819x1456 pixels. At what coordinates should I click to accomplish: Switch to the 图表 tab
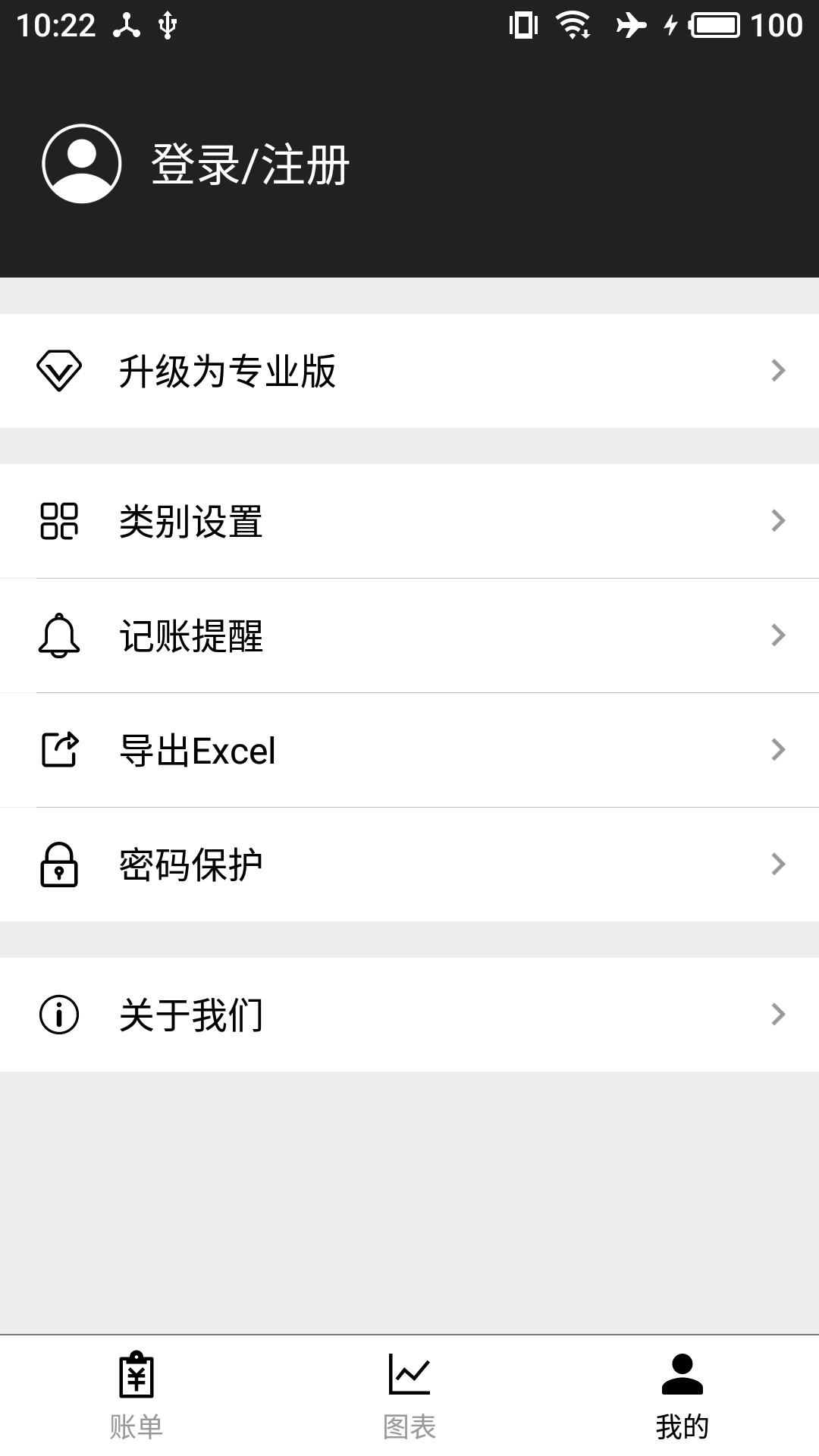click(x=409, y=1396)
